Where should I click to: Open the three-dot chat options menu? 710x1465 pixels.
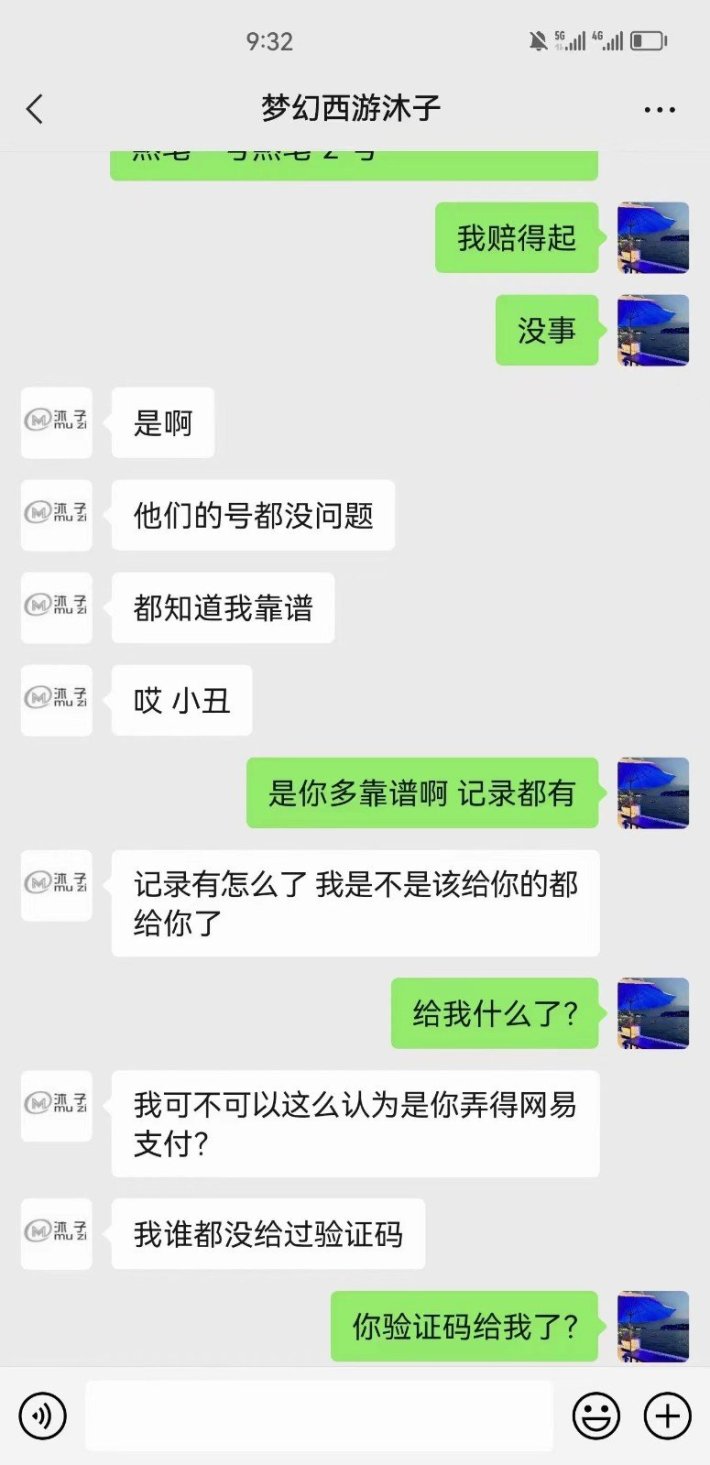(x=660, y=110)
